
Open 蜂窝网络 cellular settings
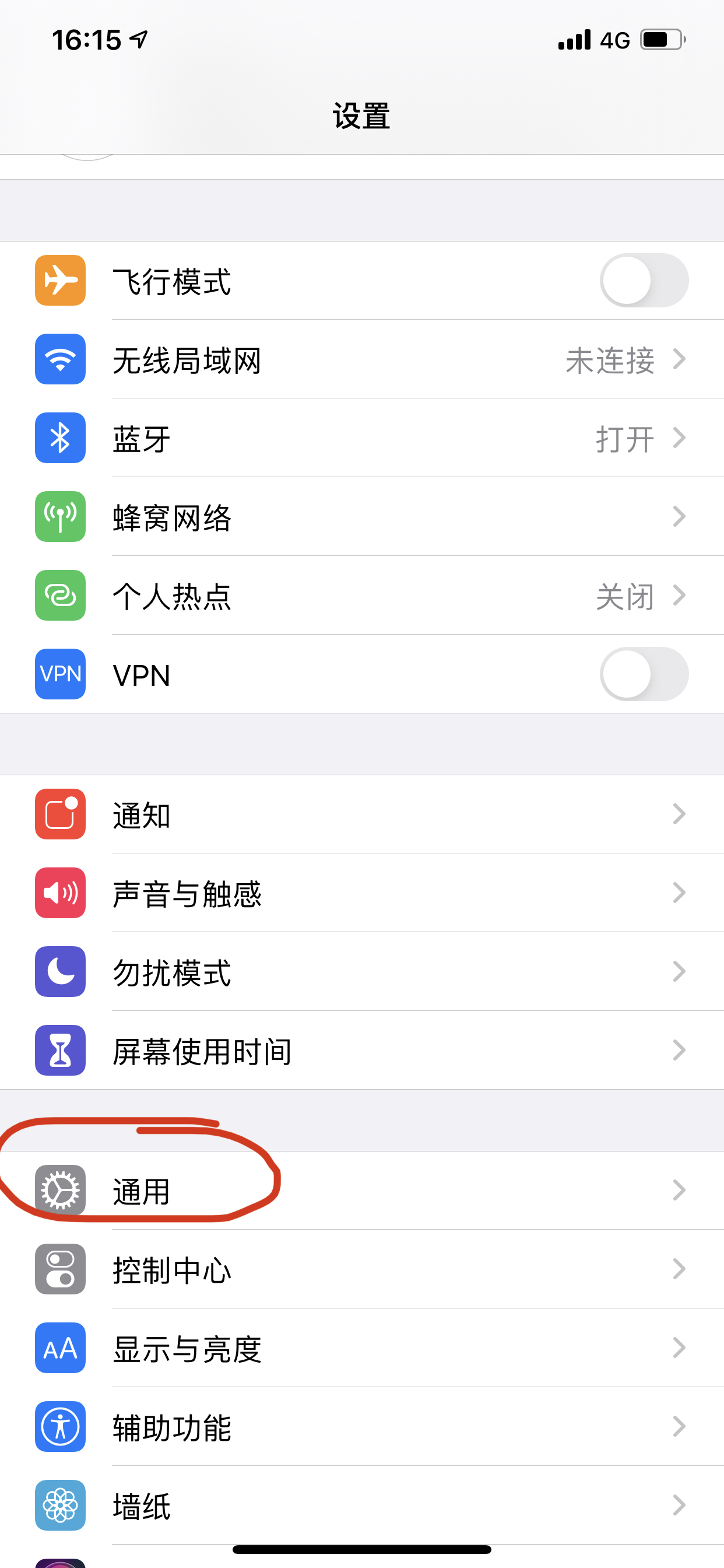coord(361,517)
